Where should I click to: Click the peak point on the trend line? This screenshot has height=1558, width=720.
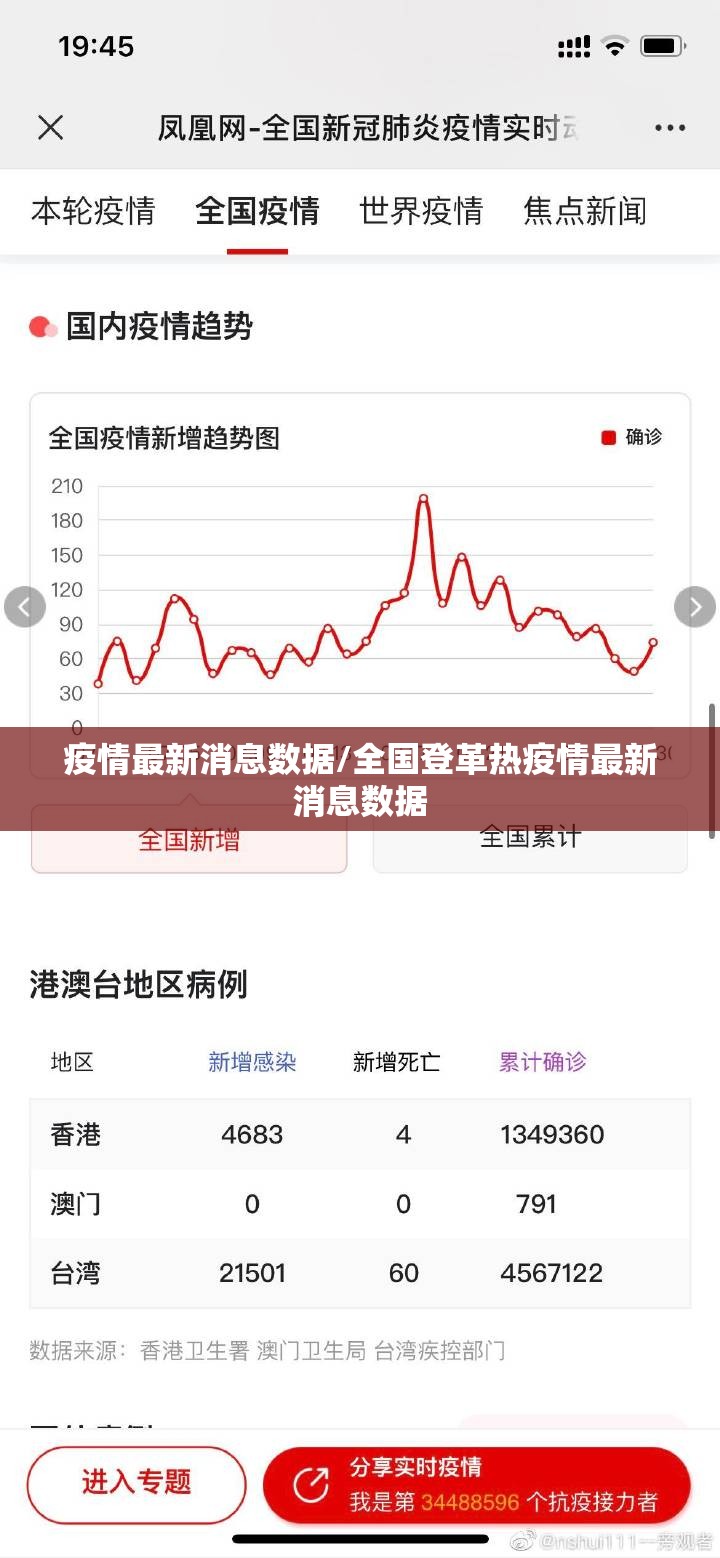coord(423,496)
